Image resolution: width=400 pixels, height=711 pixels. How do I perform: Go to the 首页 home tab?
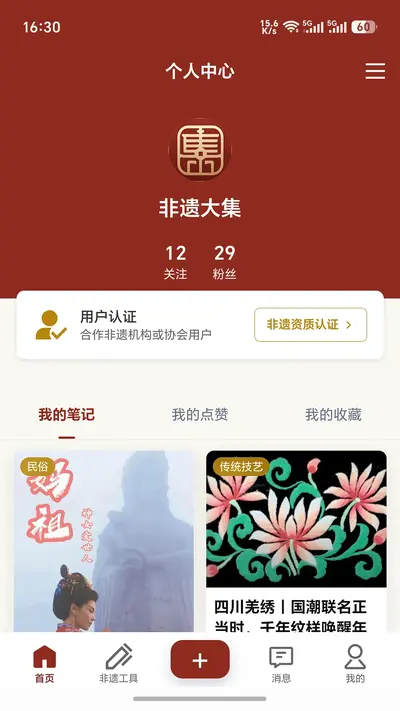44,663
